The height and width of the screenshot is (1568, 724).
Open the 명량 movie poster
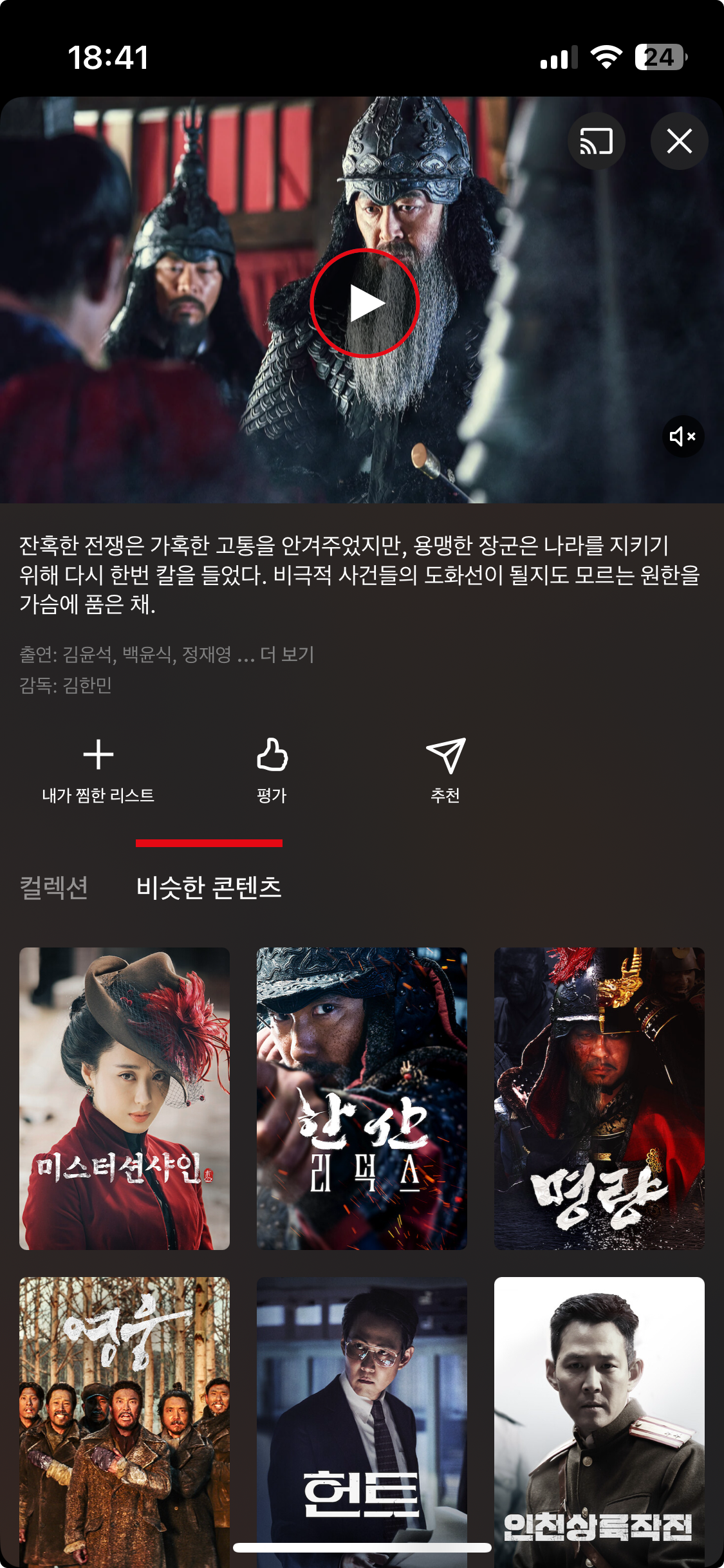599,1098
